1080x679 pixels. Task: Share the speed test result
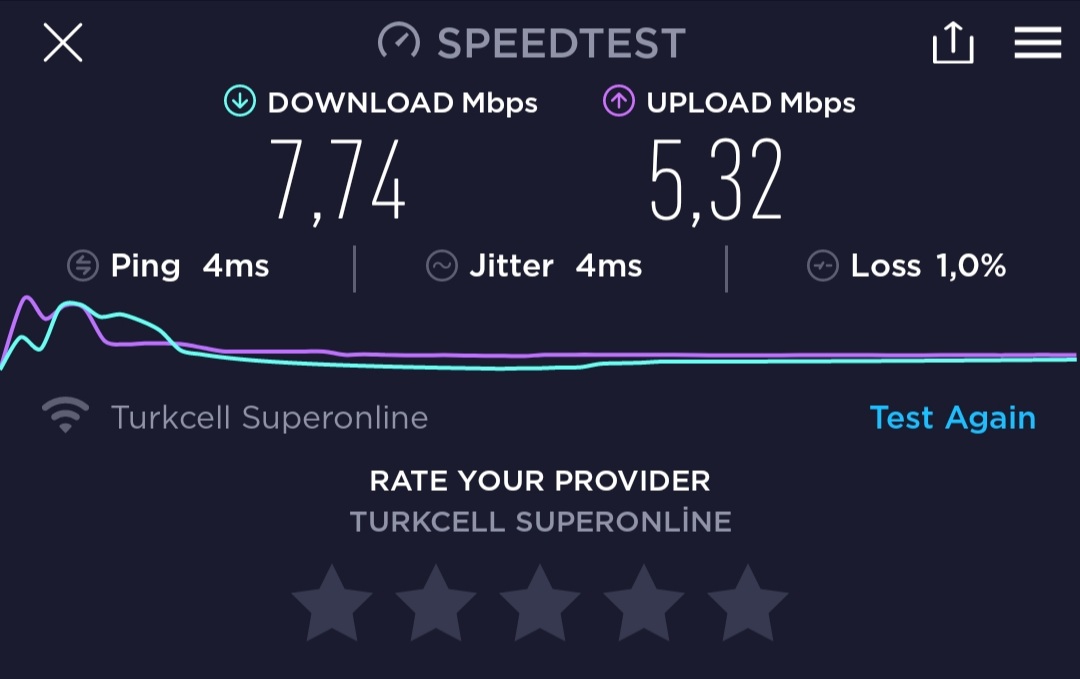point(952,43)
